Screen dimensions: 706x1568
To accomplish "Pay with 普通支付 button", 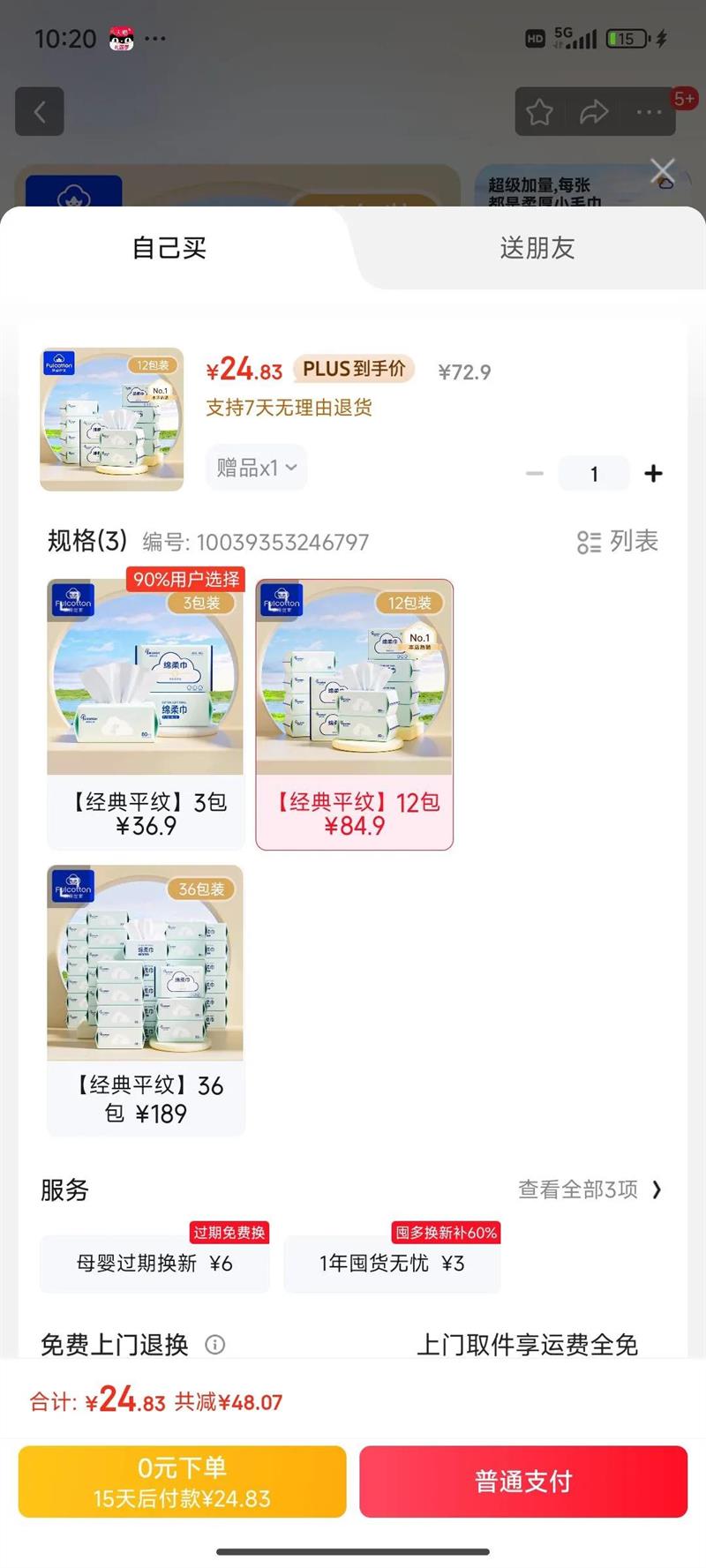I will pyautogui.click(x=523, y=1482).
